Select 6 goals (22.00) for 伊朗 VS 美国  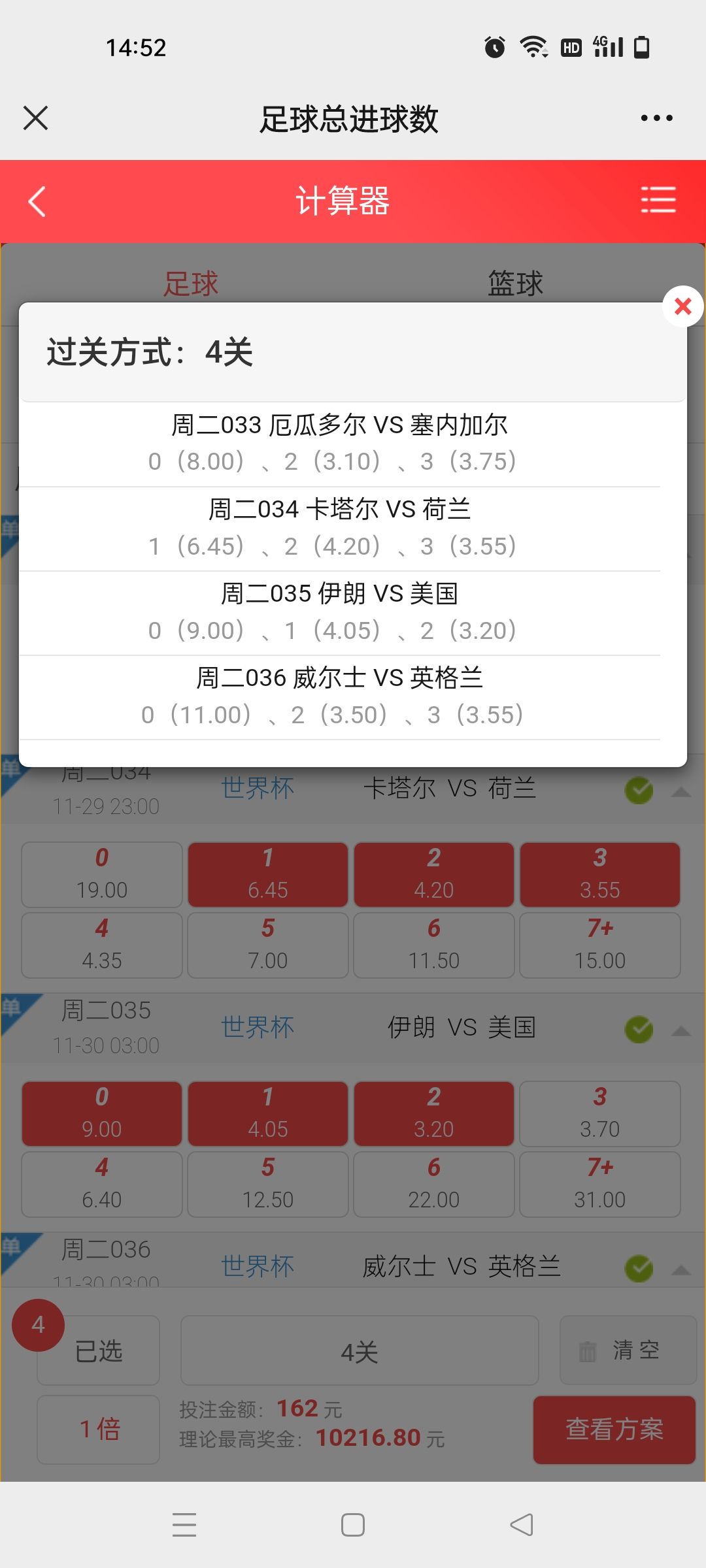pos(434,1184)
